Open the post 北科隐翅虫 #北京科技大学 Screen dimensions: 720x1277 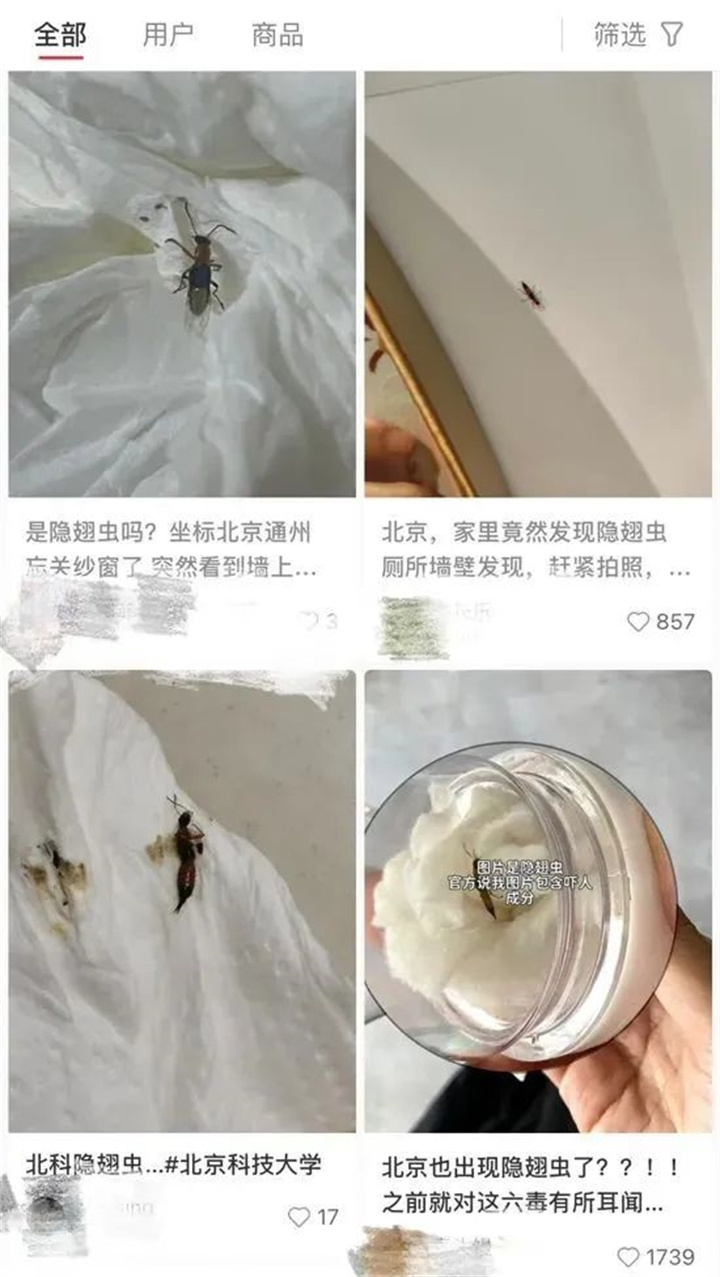pyautogui.click(x=182, y=900)
